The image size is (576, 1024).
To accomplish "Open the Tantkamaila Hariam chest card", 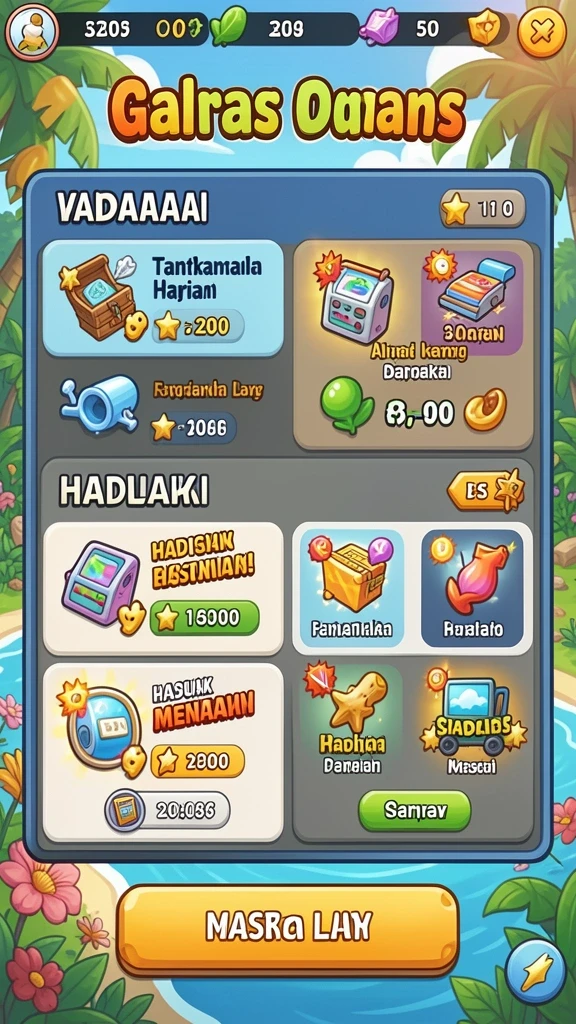I will click(x=163, y=298).
